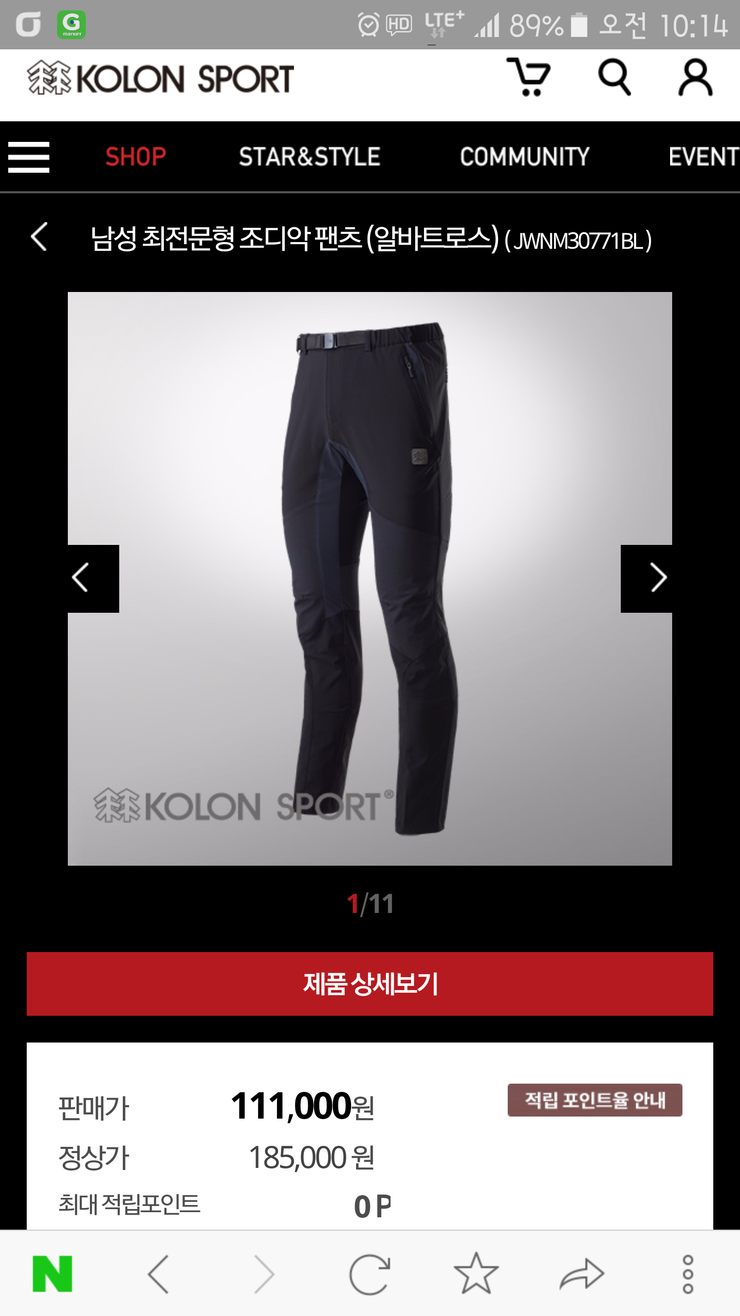The height and width of the screenshot is (1316, 740).
Task: Open the 적립 포인트율 안내 info
Action: (595, 1100)
